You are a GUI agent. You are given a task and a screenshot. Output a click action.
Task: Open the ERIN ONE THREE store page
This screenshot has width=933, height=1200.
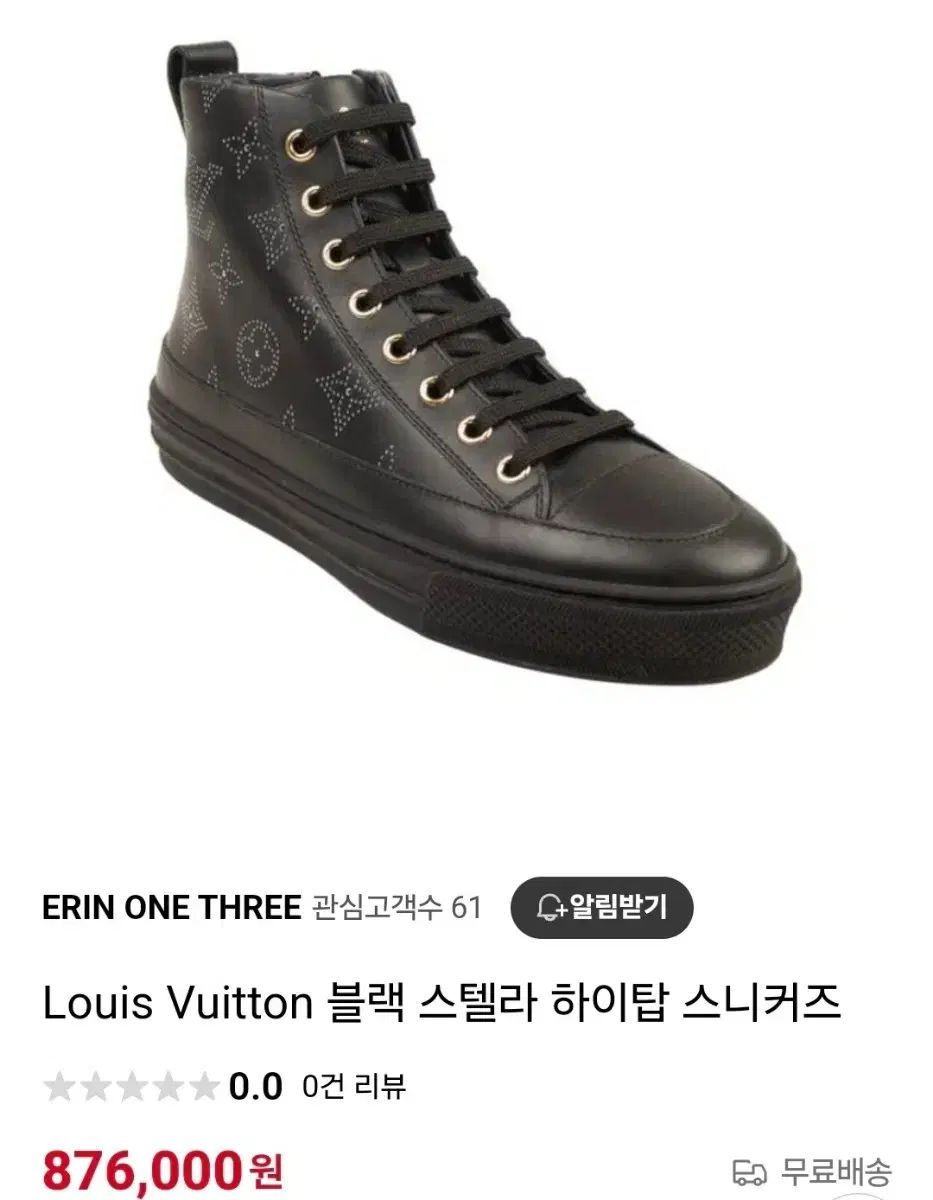[171, 908]
